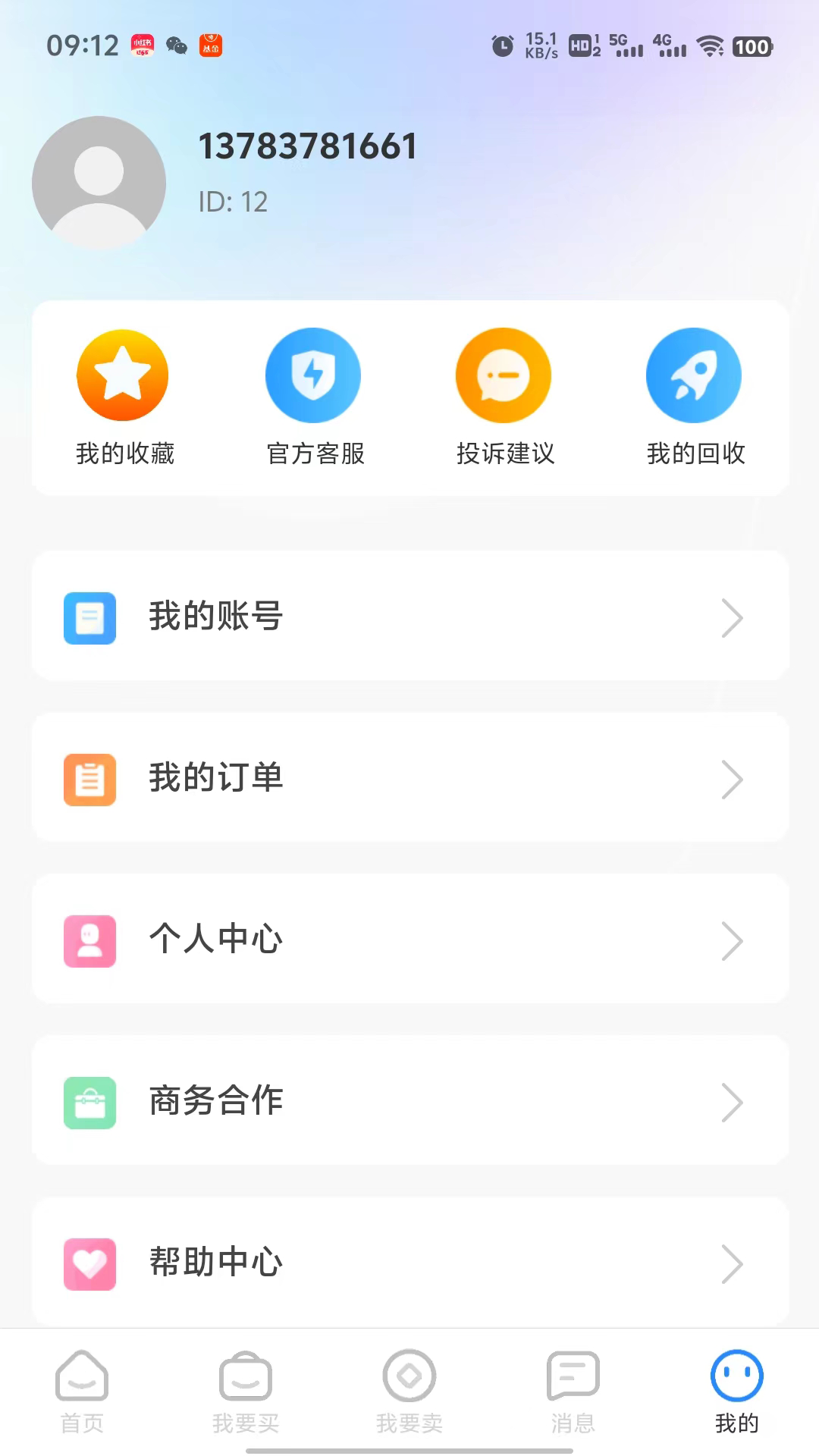819x1456 pixels.
Task: Tap the profile avatar image
Action: [x=99, y=183]
